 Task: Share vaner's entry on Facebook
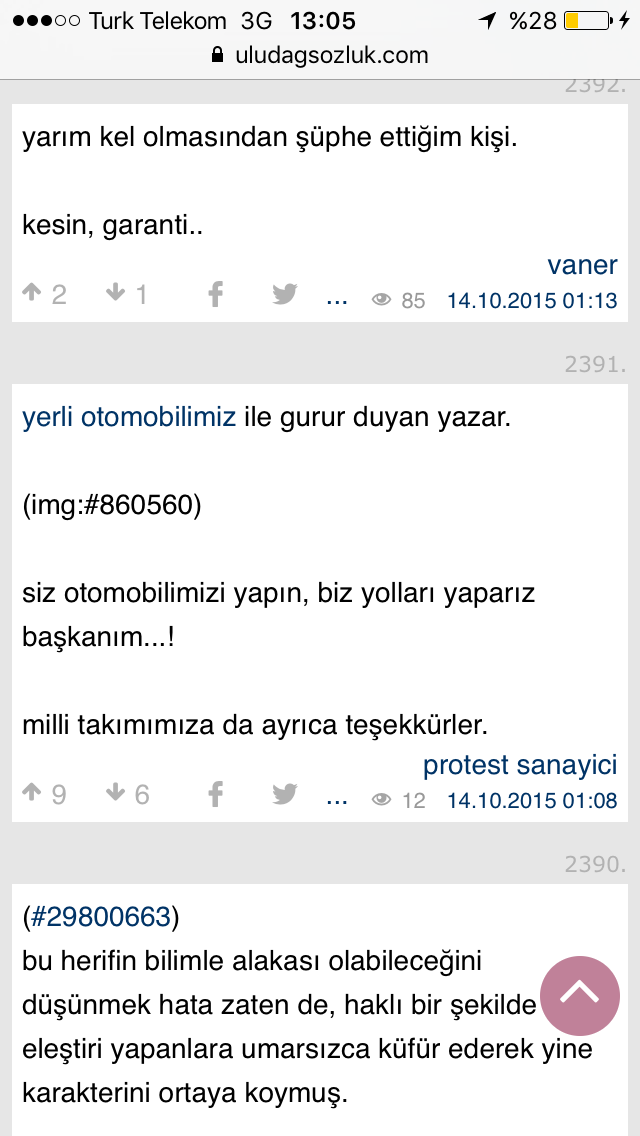click(215, 295)
